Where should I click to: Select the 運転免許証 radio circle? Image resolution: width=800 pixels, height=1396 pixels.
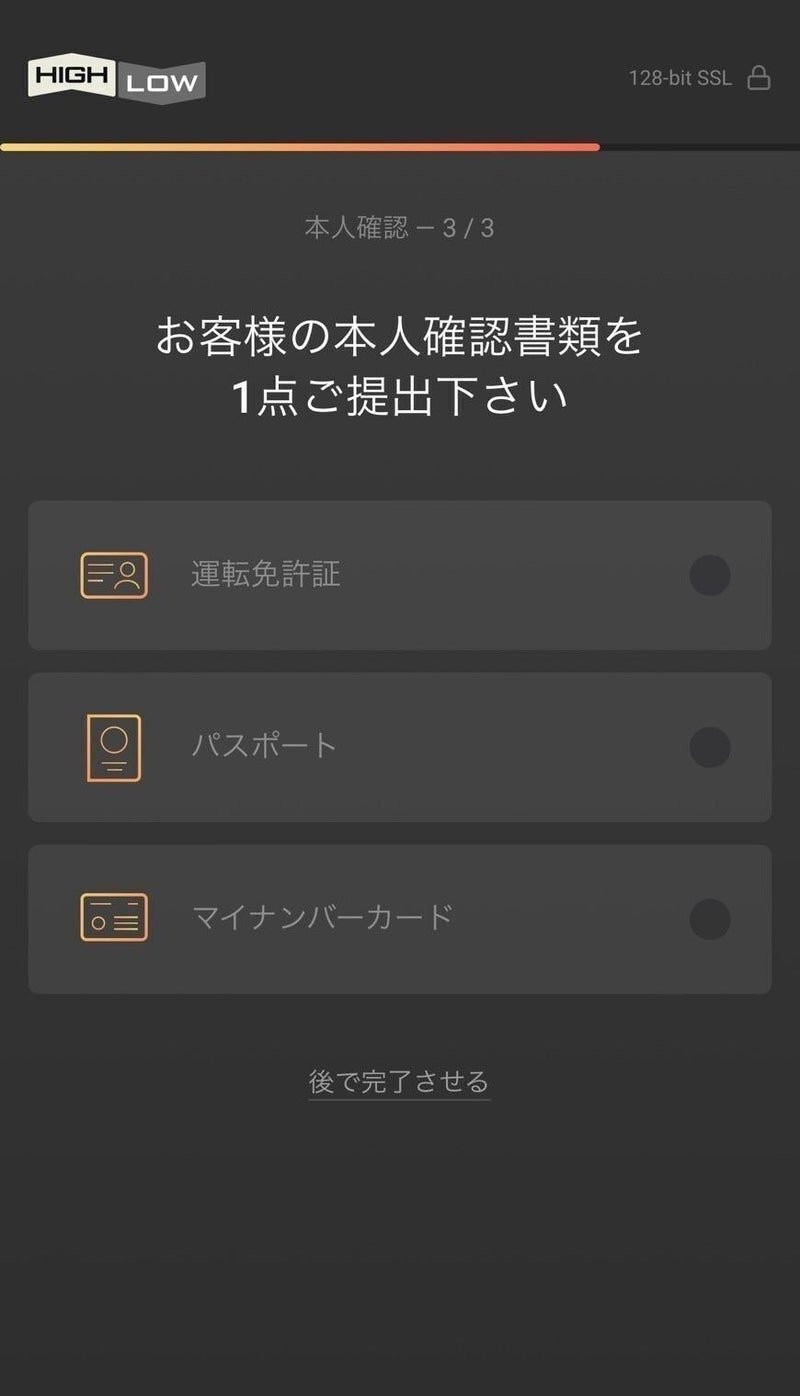point(710,575)
